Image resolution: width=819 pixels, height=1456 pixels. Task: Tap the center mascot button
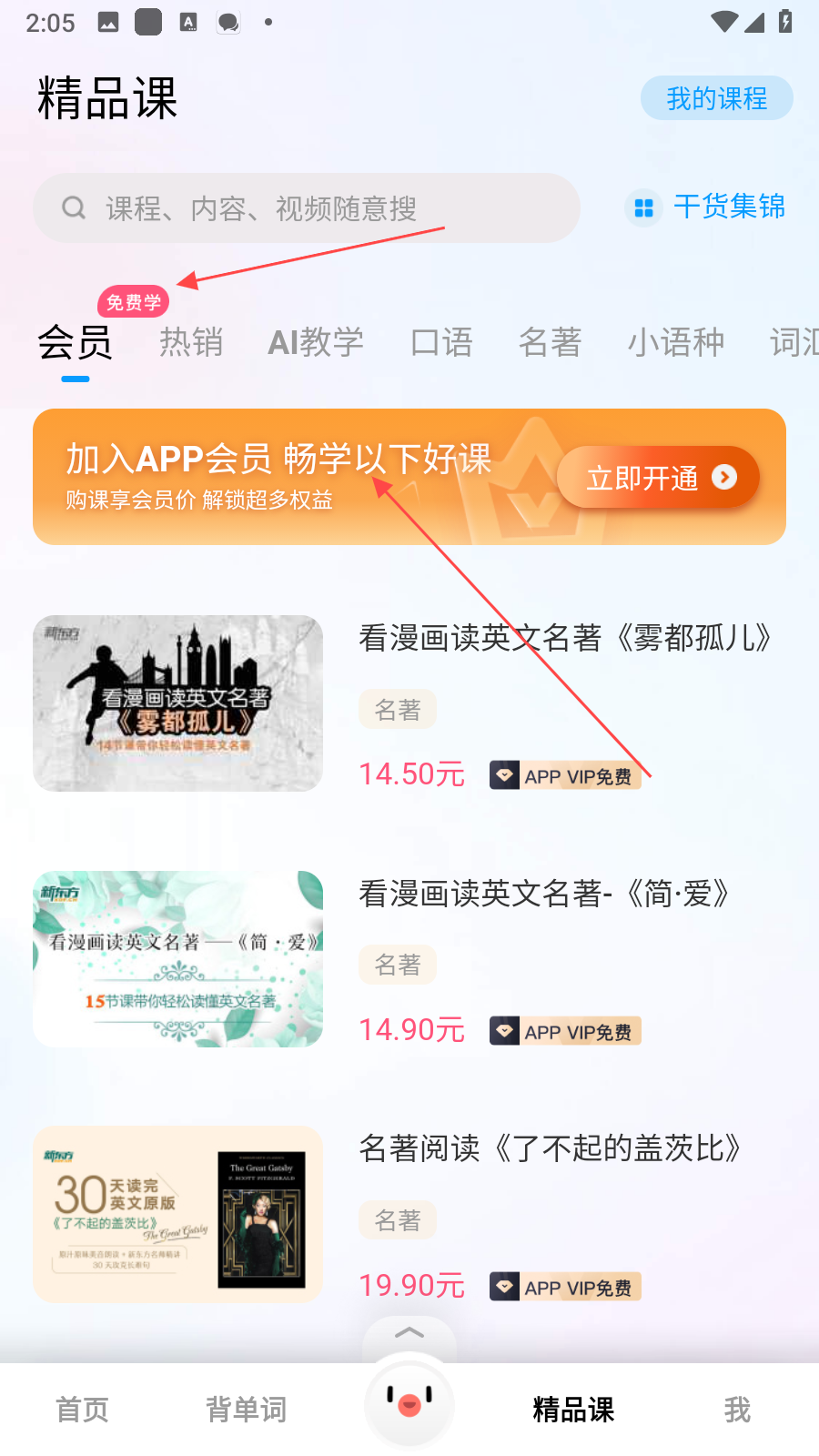(409, 1401)
